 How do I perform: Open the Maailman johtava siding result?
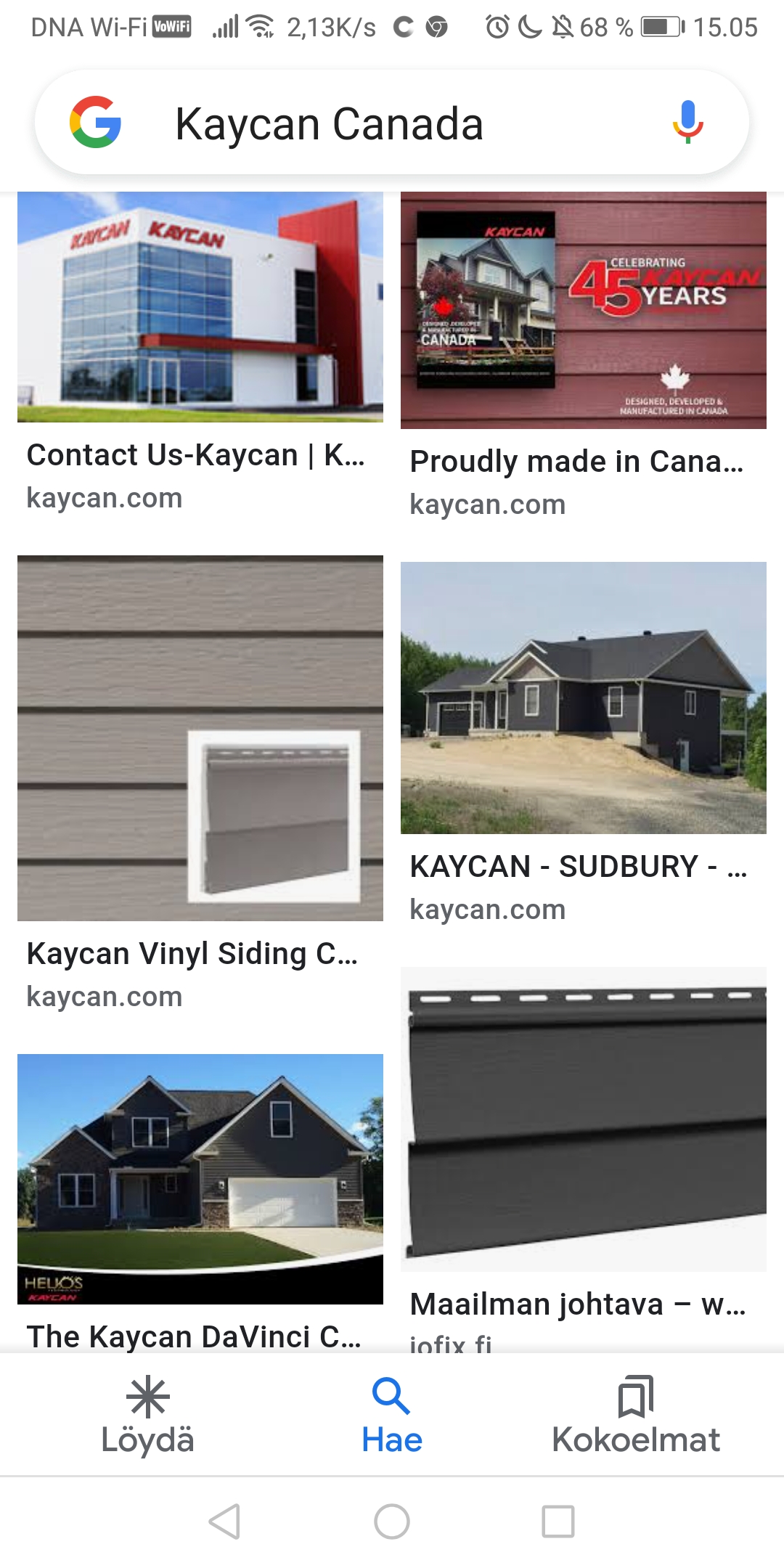[x=583, y=1119]
